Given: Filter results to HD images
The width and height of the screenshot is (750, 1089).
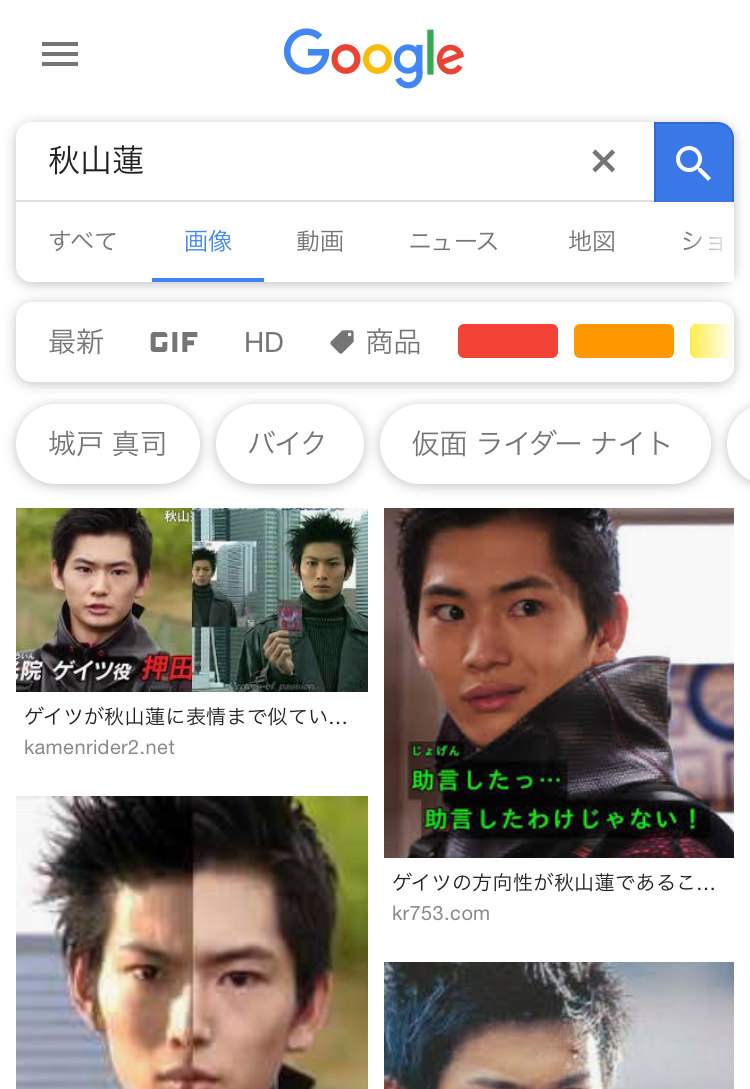Looking at the screenshot, I should tap(264, 342).
